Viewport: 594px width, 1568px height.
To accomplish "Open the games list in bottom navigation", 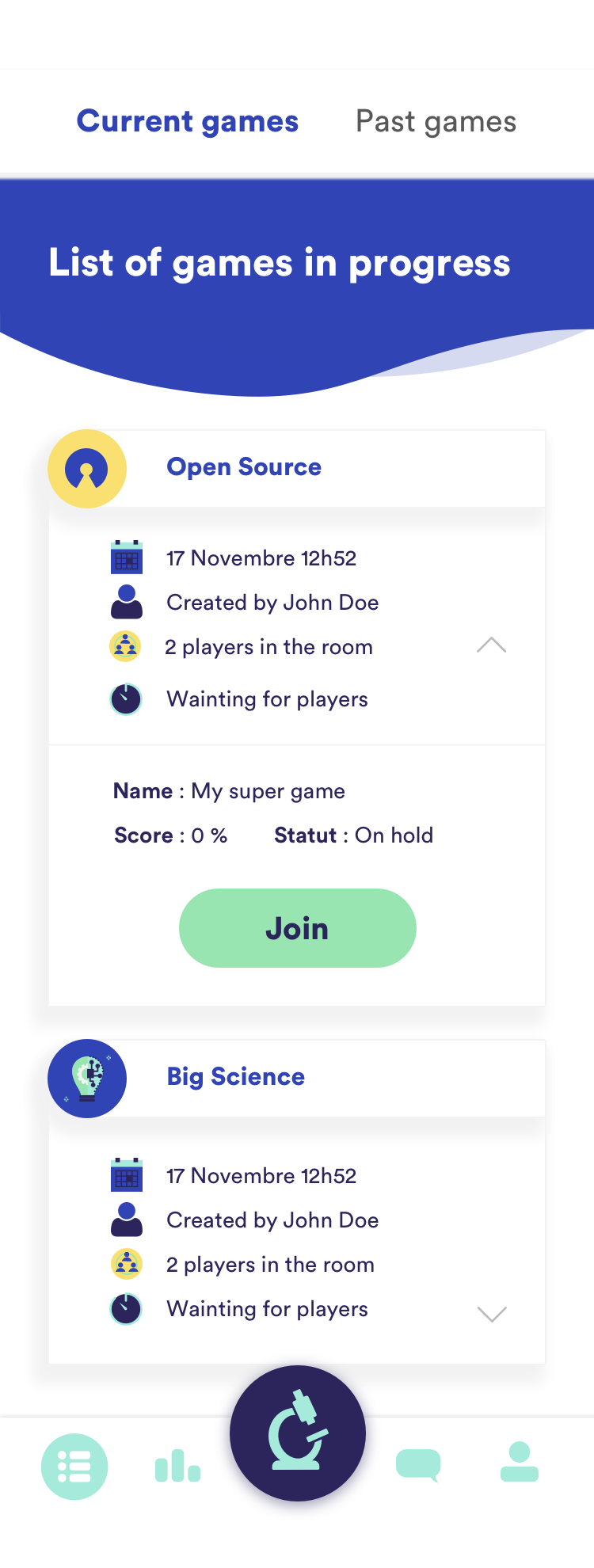I will (74, 1467).
